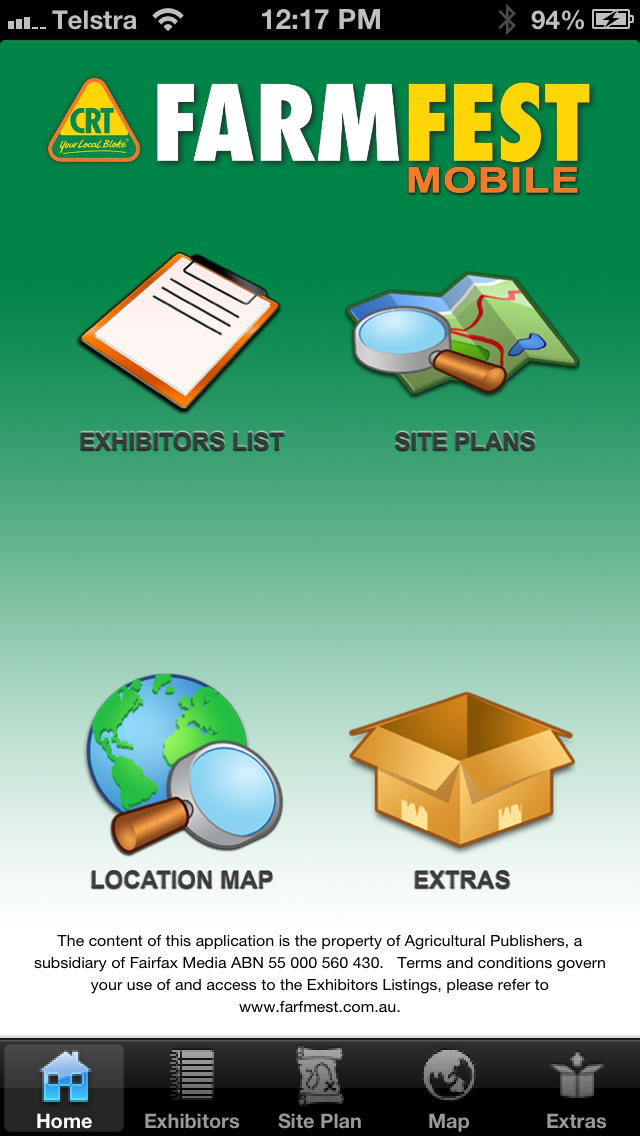Open the Extras box icon

pos(462,769)
